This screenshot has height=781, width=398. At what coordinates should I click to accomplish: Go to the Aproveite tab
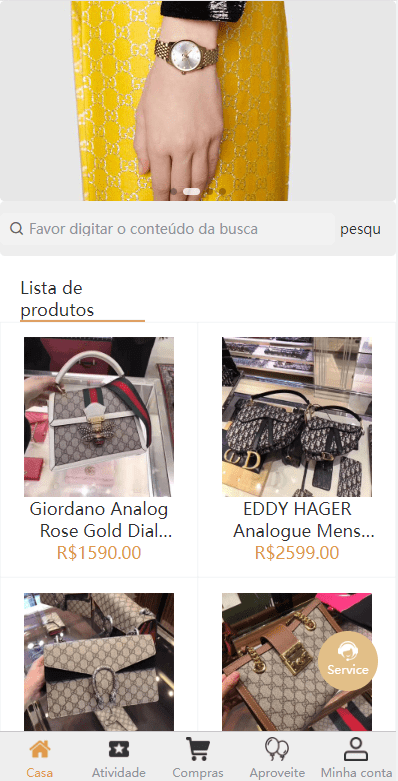point(277,757)
